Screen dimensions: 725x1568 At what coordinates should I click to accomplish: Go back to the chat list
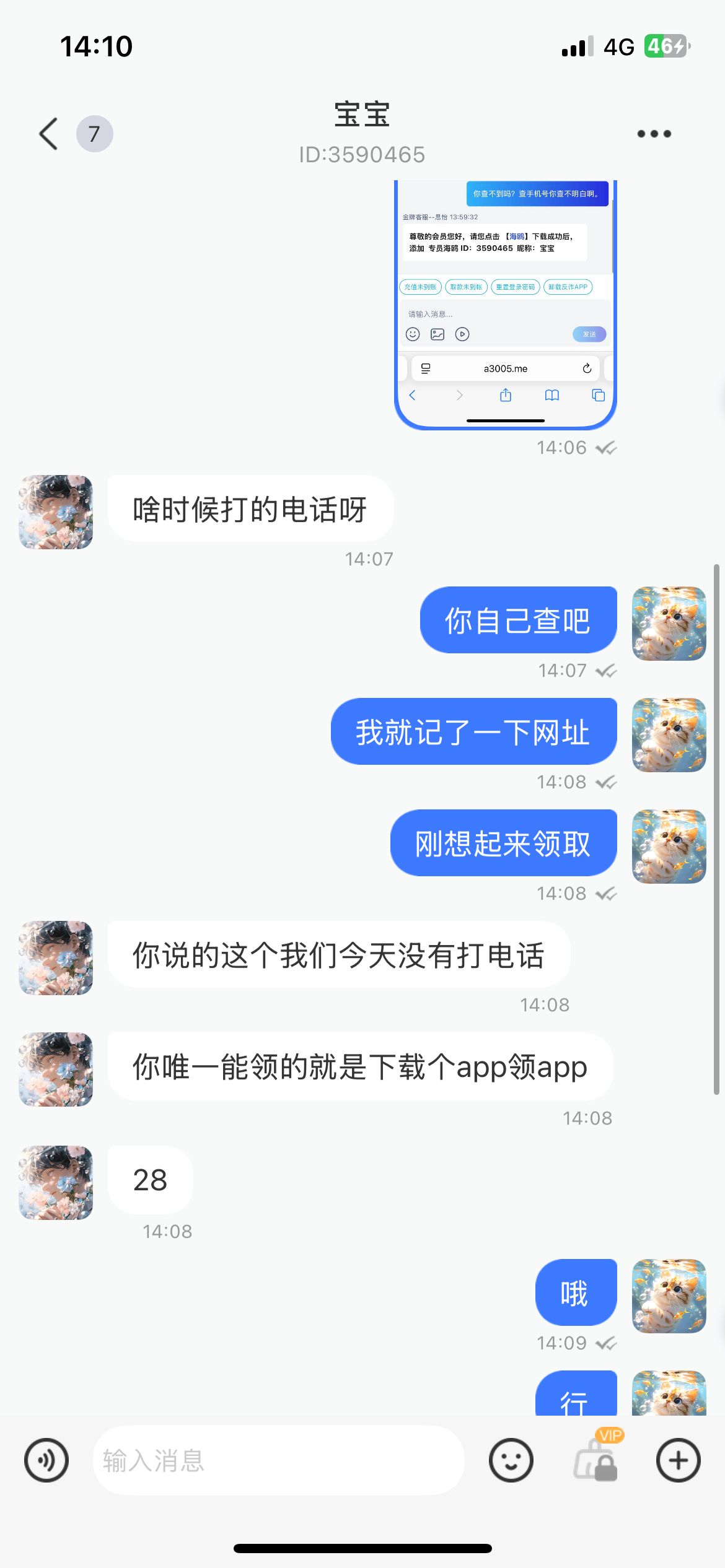pos(49,134)
